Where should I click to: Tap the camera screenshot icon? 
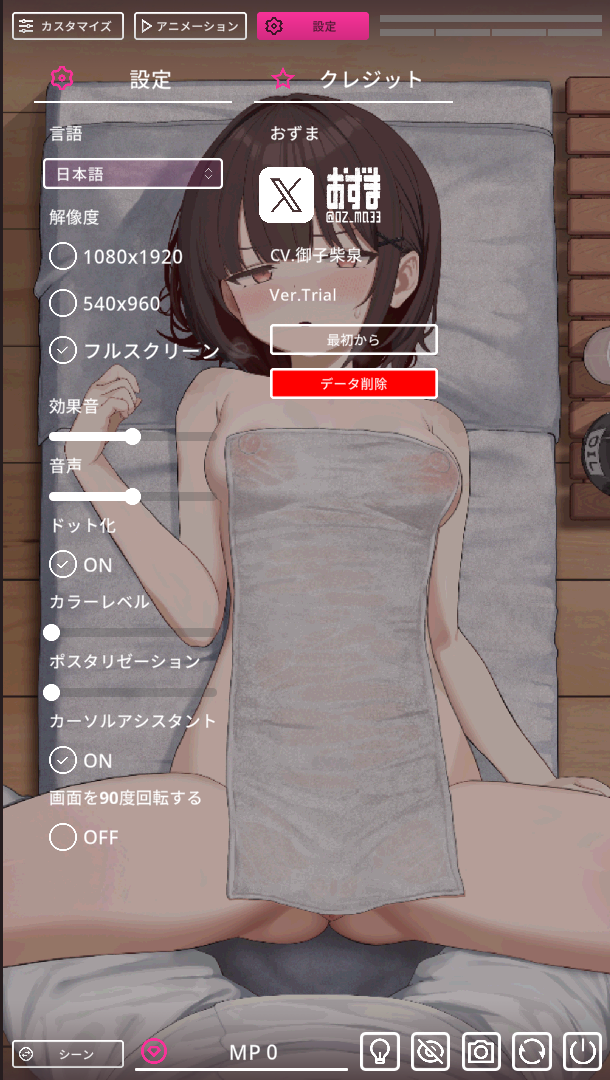tap(481, 1051)
